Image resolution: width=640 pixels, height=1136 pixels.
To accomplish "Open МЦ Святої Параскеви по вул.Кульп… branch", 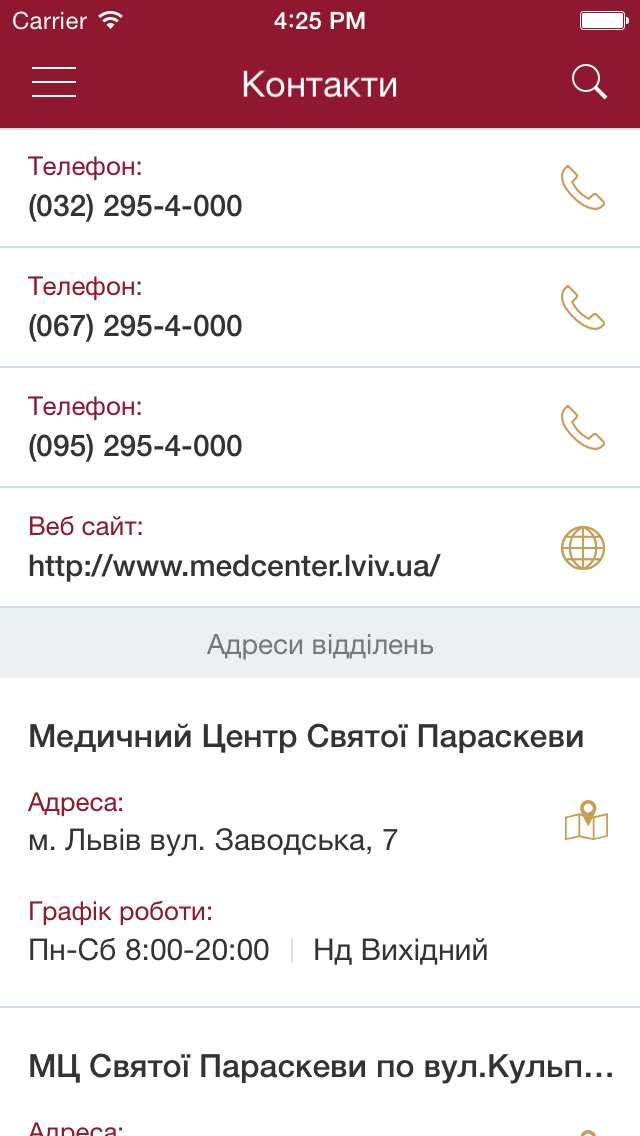I will click(x=321, y=1066).
